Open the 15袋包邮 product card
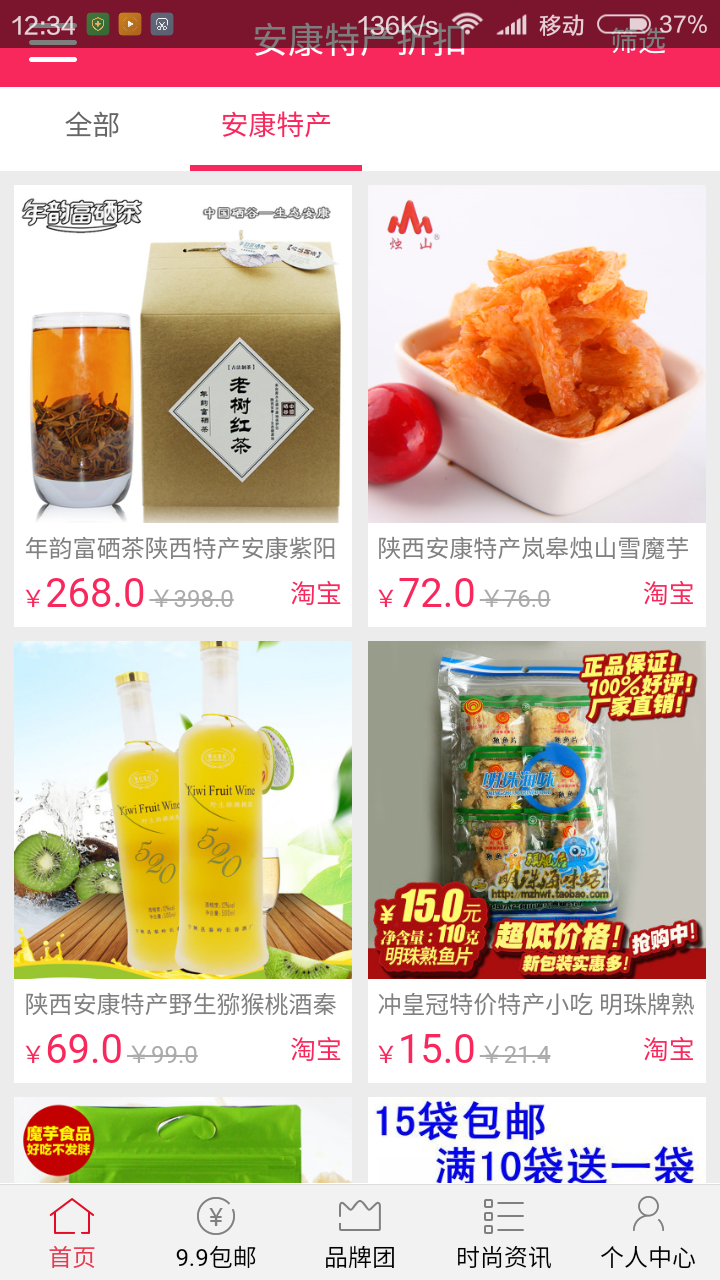Image resolution: width=720 pixels, height=1280 pixels. 537,1140
